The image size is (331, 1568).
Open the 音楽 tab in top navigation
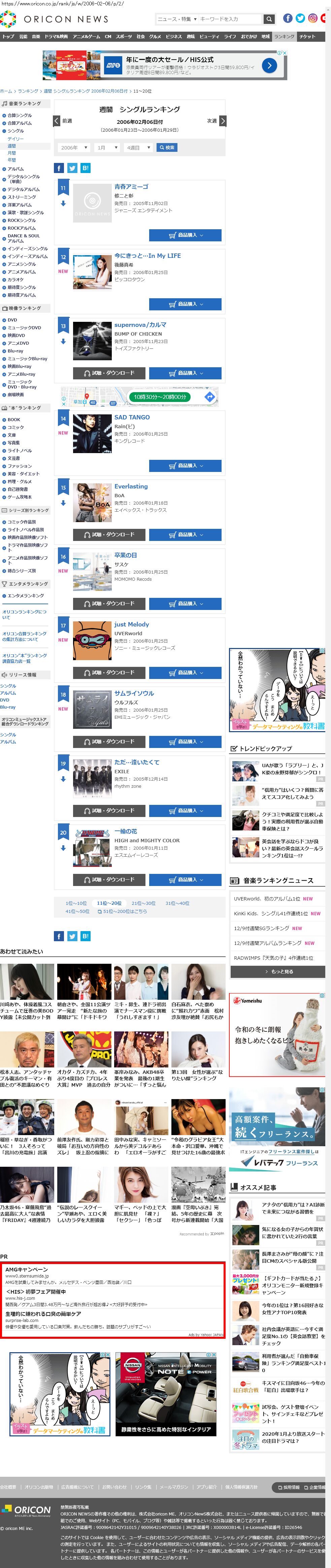[36, 36]
